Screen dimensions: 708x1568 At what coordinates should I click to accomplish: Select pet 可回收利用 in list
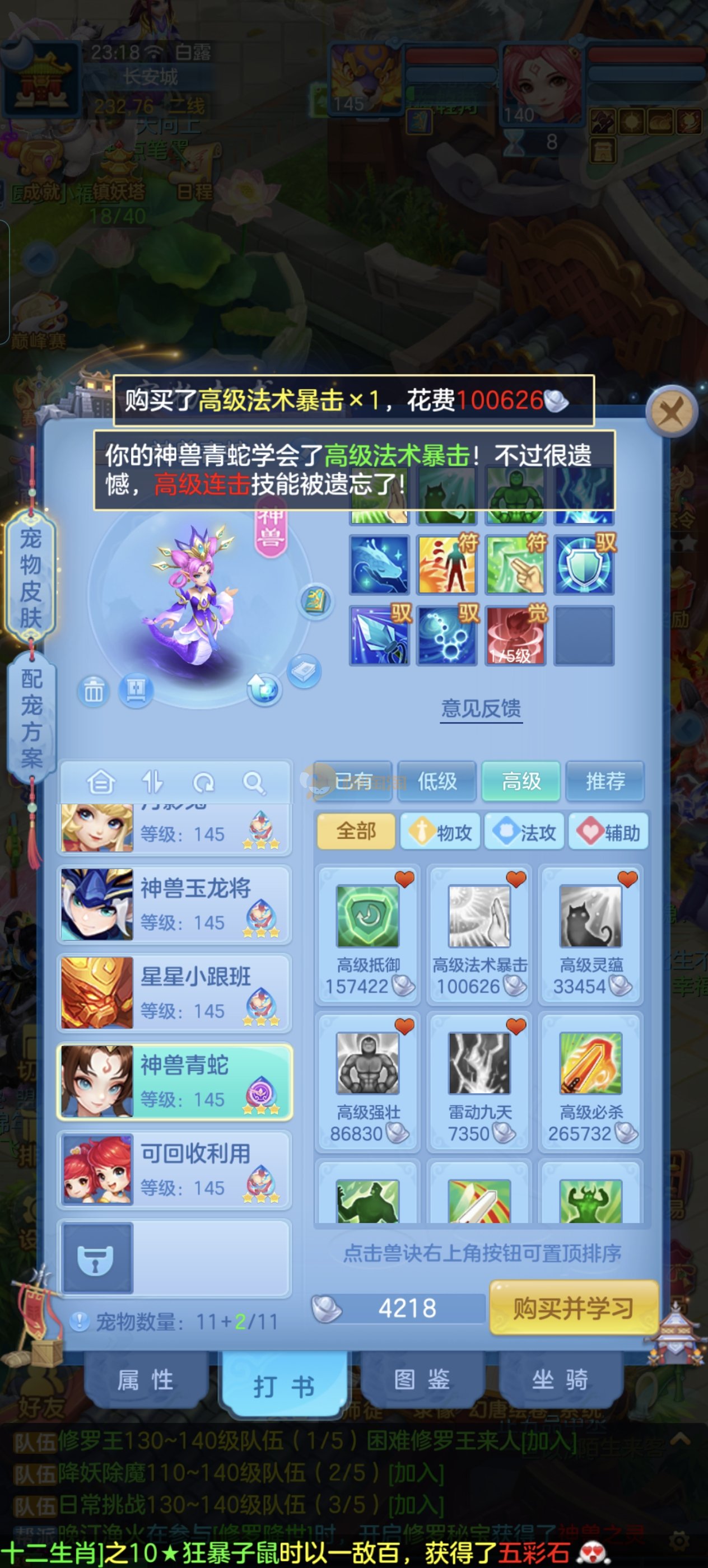click(175, 1169)
